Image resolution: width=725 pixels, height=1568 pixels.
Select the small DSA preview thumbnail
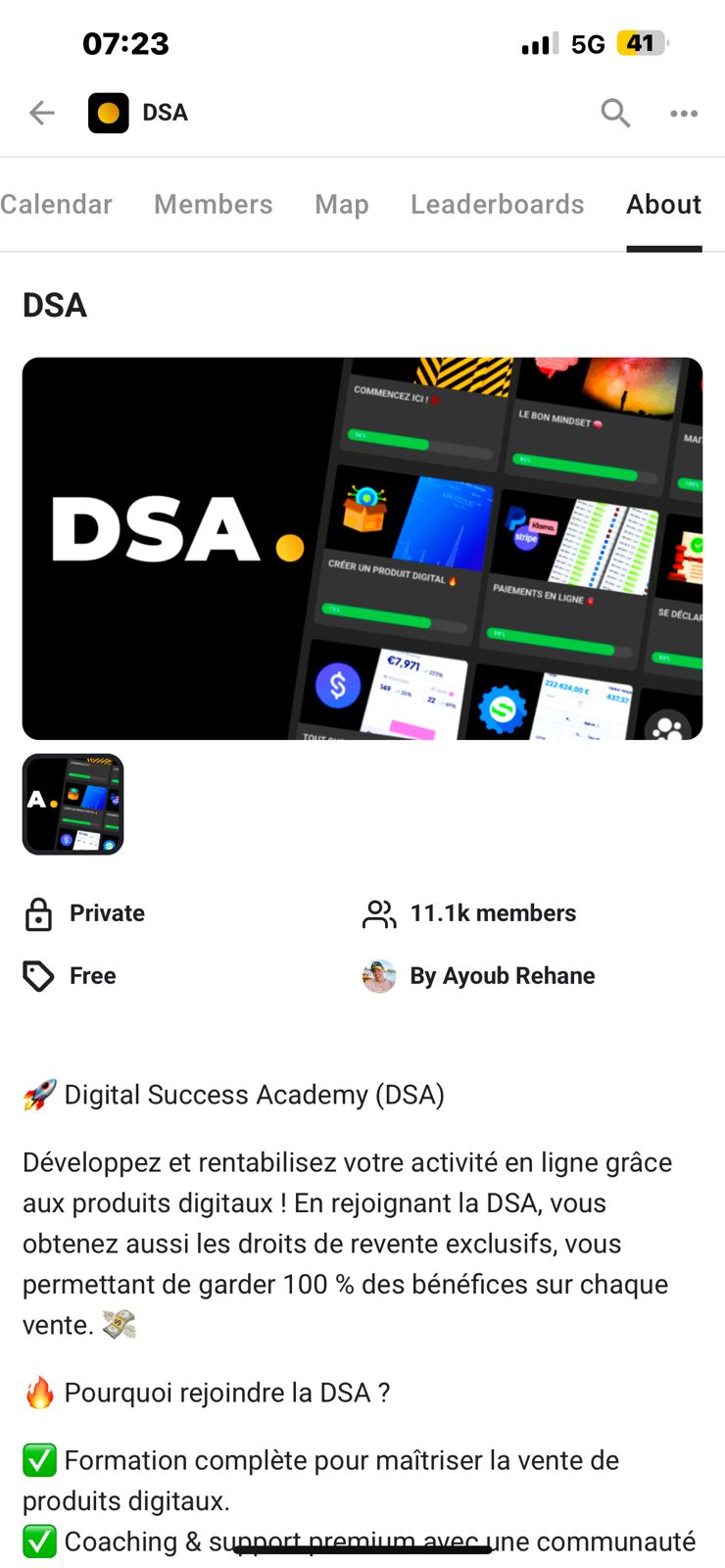(x=73, y=804)
